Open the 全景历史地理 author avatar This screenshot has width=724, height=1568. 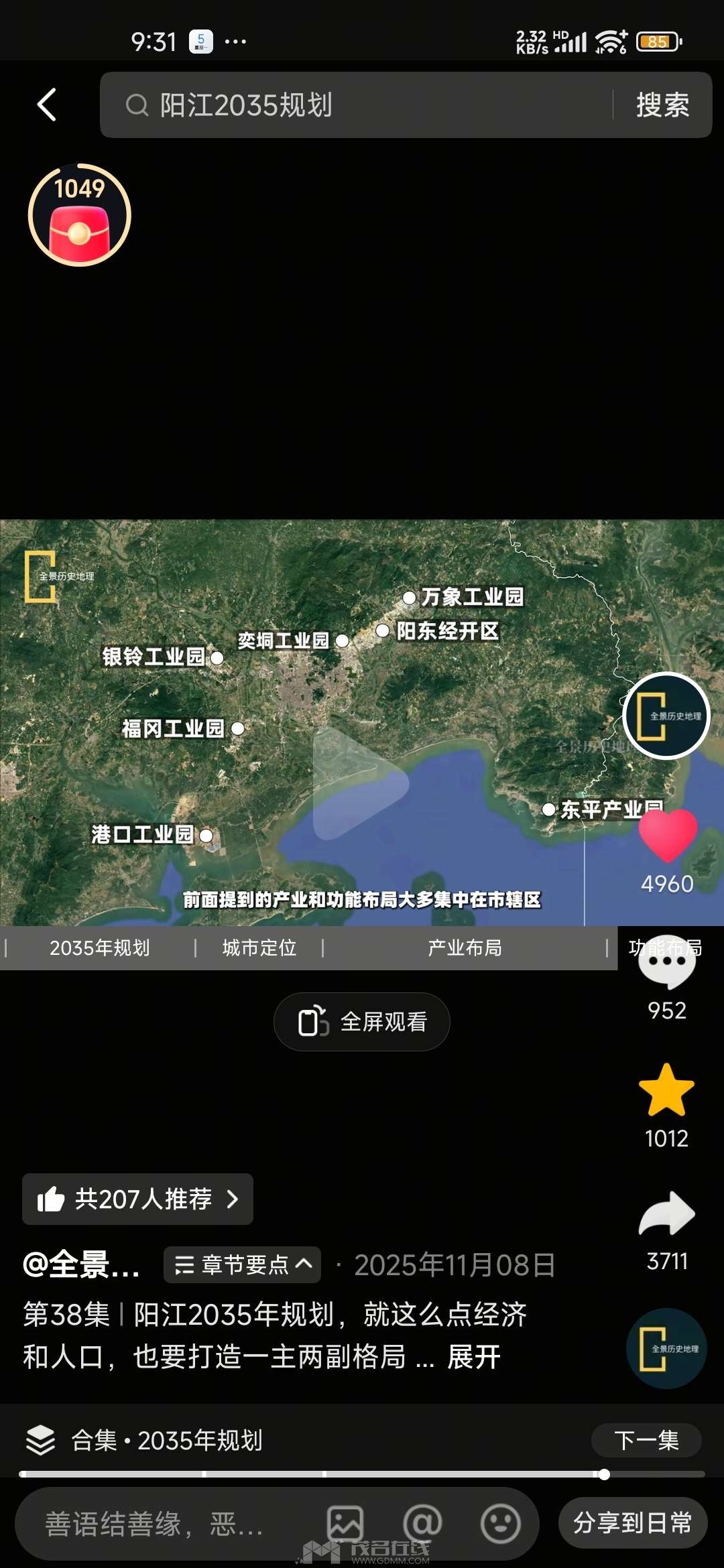tap(666, 716)
